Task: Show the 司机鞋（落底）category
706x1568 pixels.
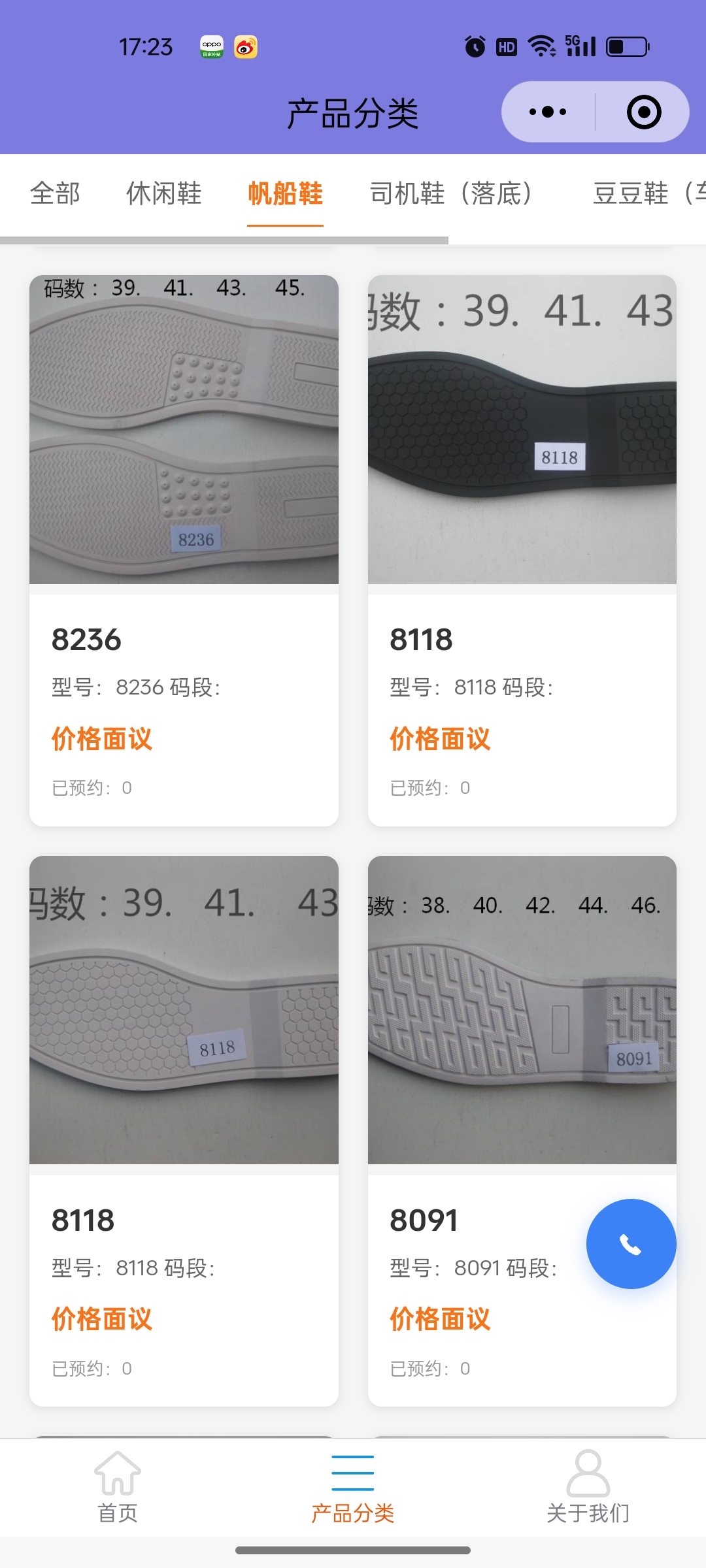Action: pos(451,193)
